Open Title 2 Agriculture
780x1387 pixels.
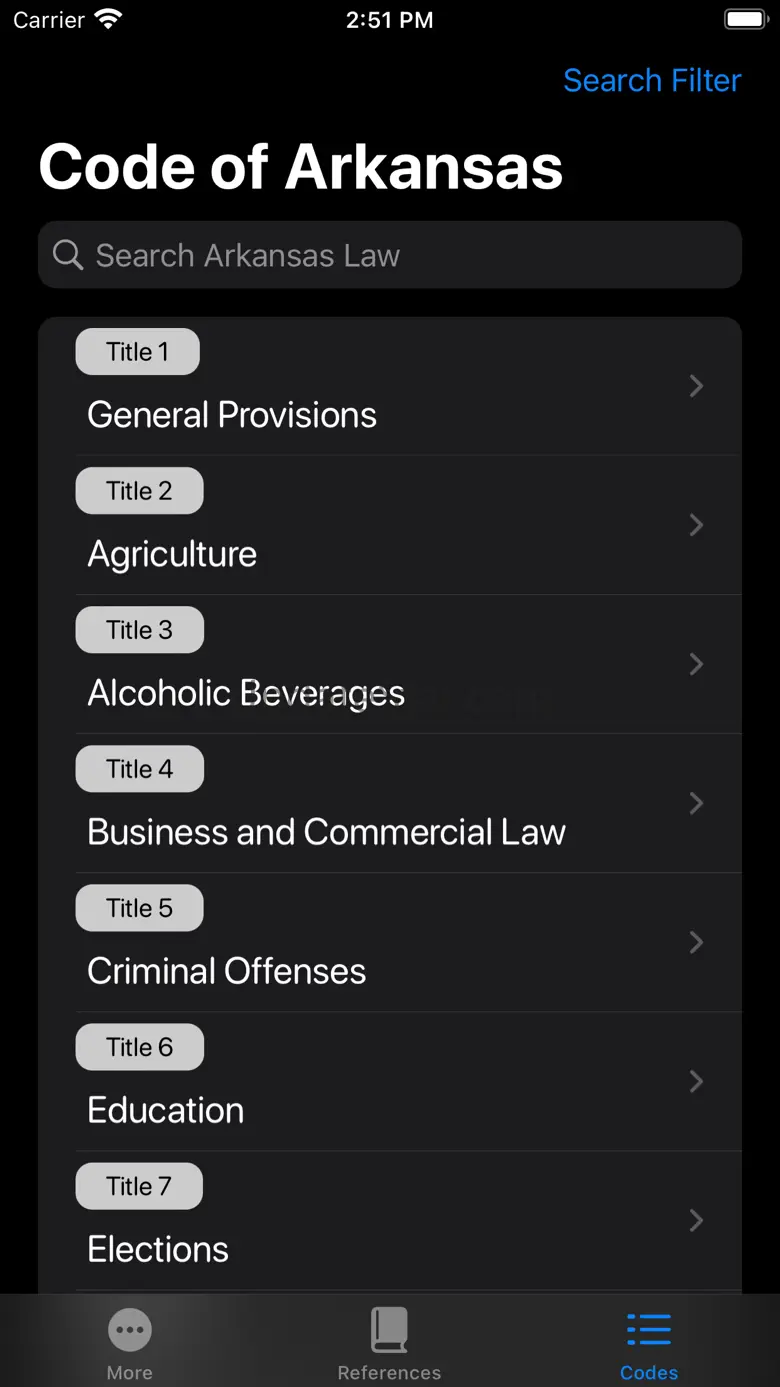click(x=390, y=526)
